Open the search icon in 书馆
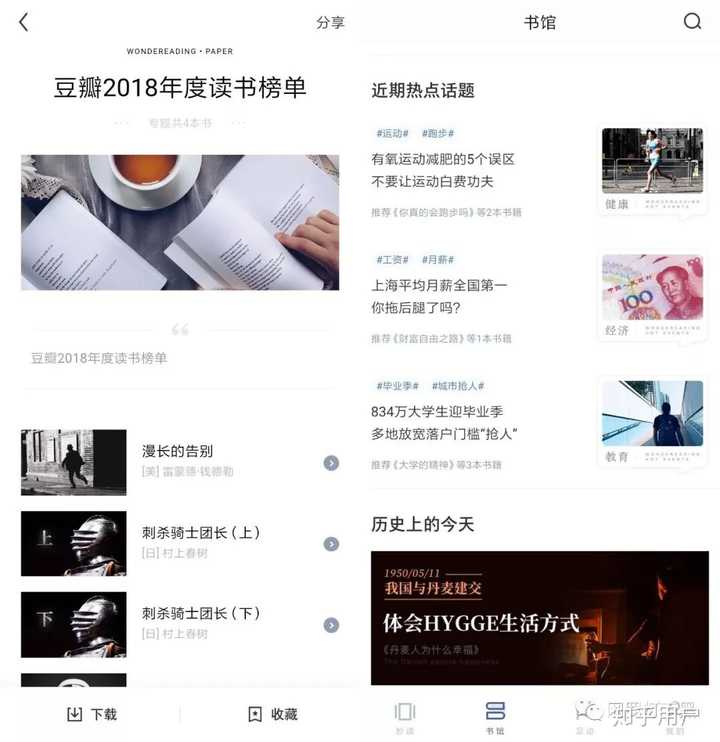The height and width of the screenshot is (742, 720). coord(692,22)
